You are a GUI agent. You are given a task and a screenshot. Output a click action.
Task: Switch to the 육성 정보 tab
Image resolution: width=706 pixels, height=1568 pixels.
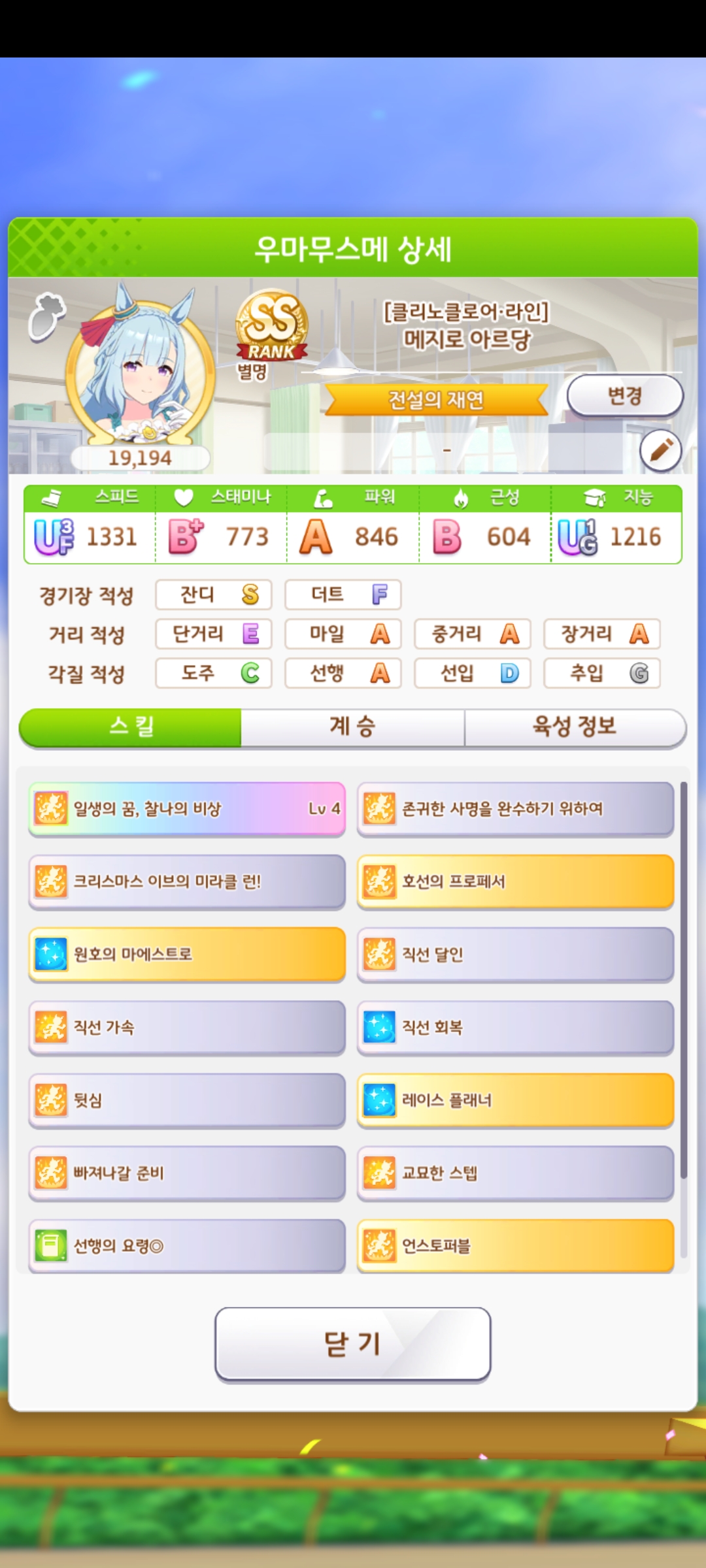(x=575, y=727)
